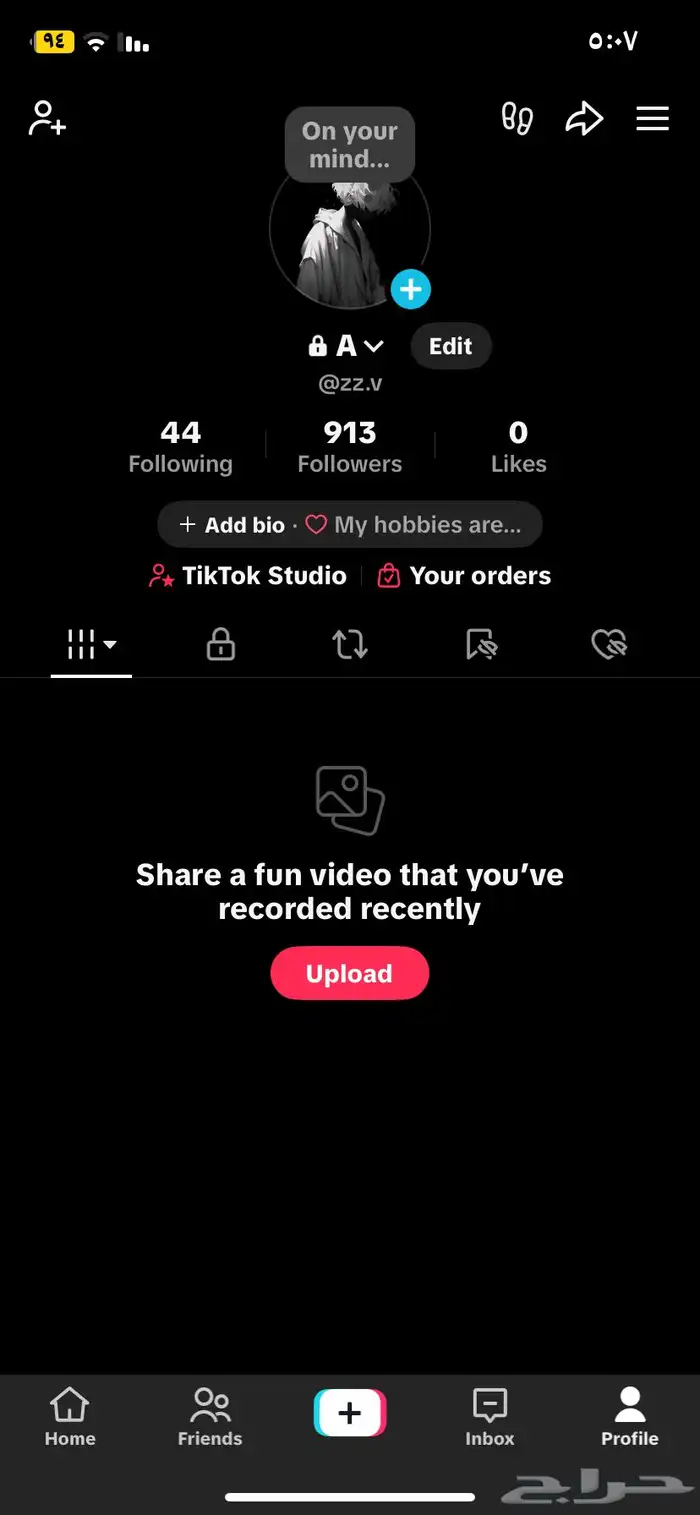Open the Following list
Screen dimensions: 700x1515
pyautogui.click(x=180, y=446)
